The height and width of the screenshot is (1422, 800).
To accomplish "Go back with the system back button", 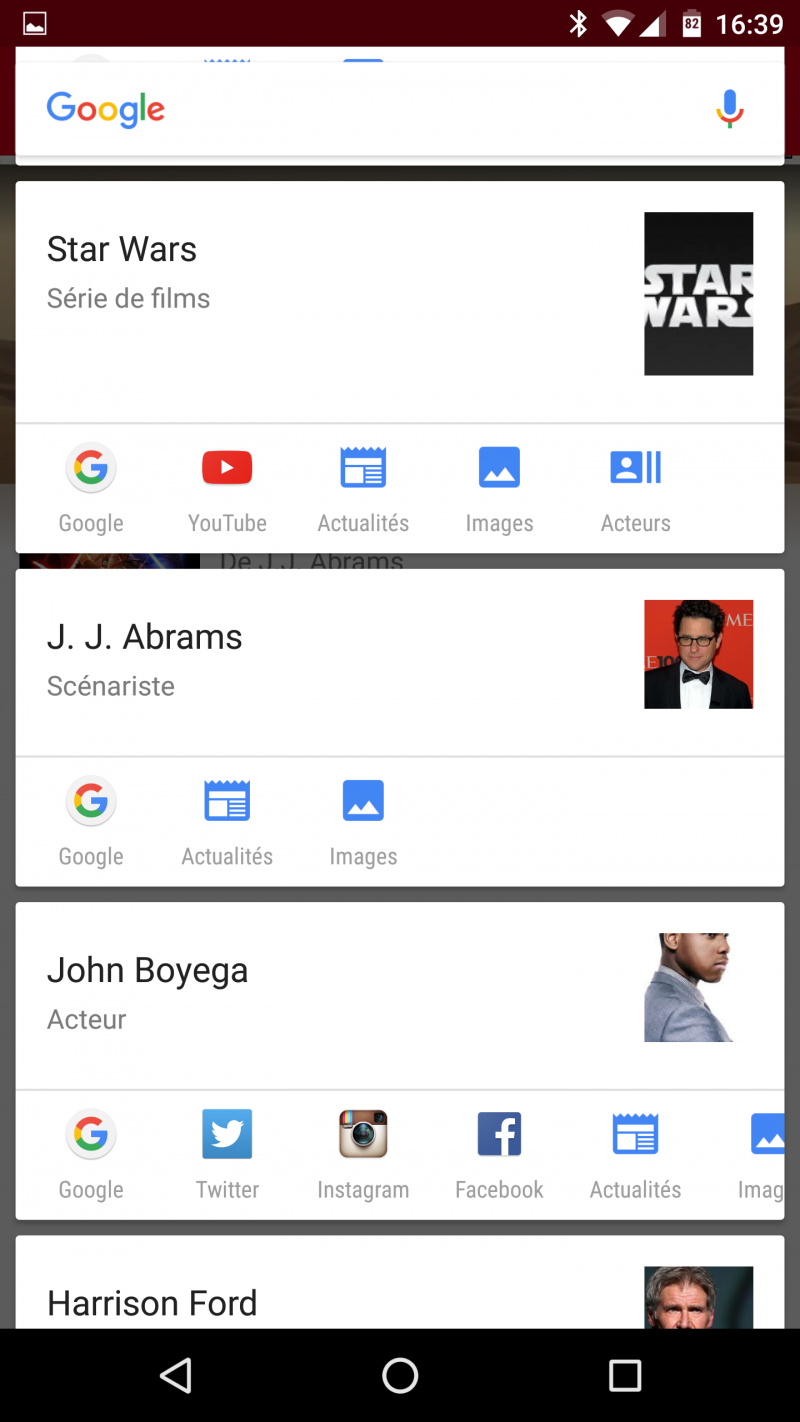I will [176, 1376].
